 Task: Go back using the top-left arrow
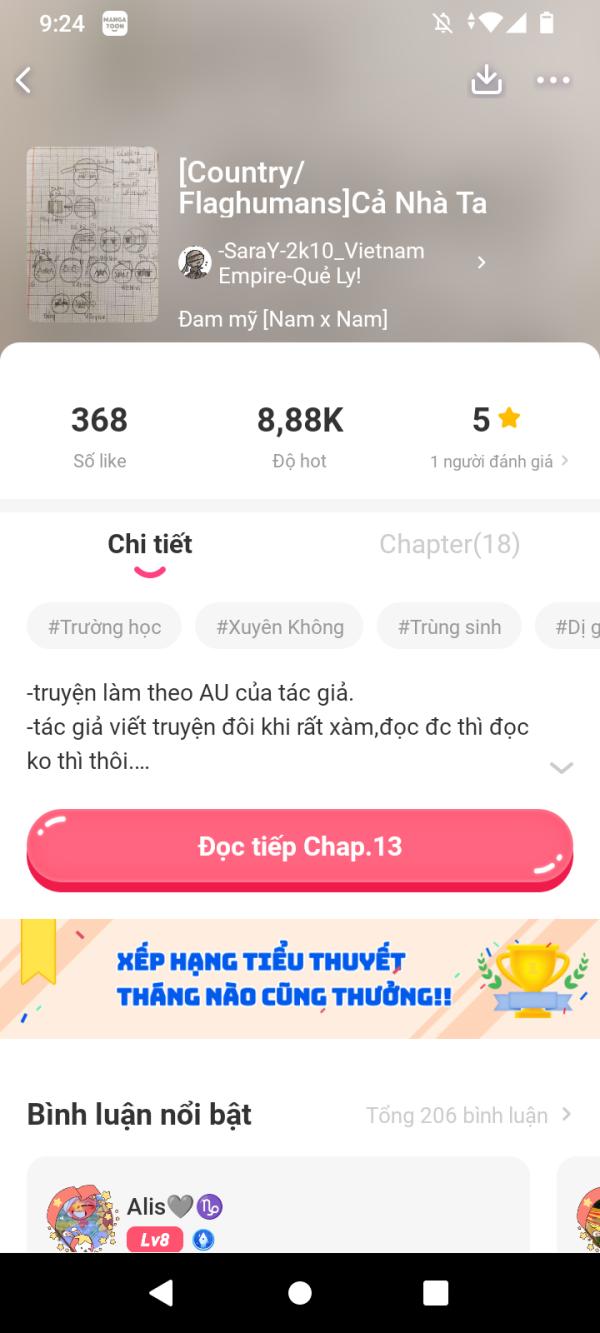tap(24, 80)
